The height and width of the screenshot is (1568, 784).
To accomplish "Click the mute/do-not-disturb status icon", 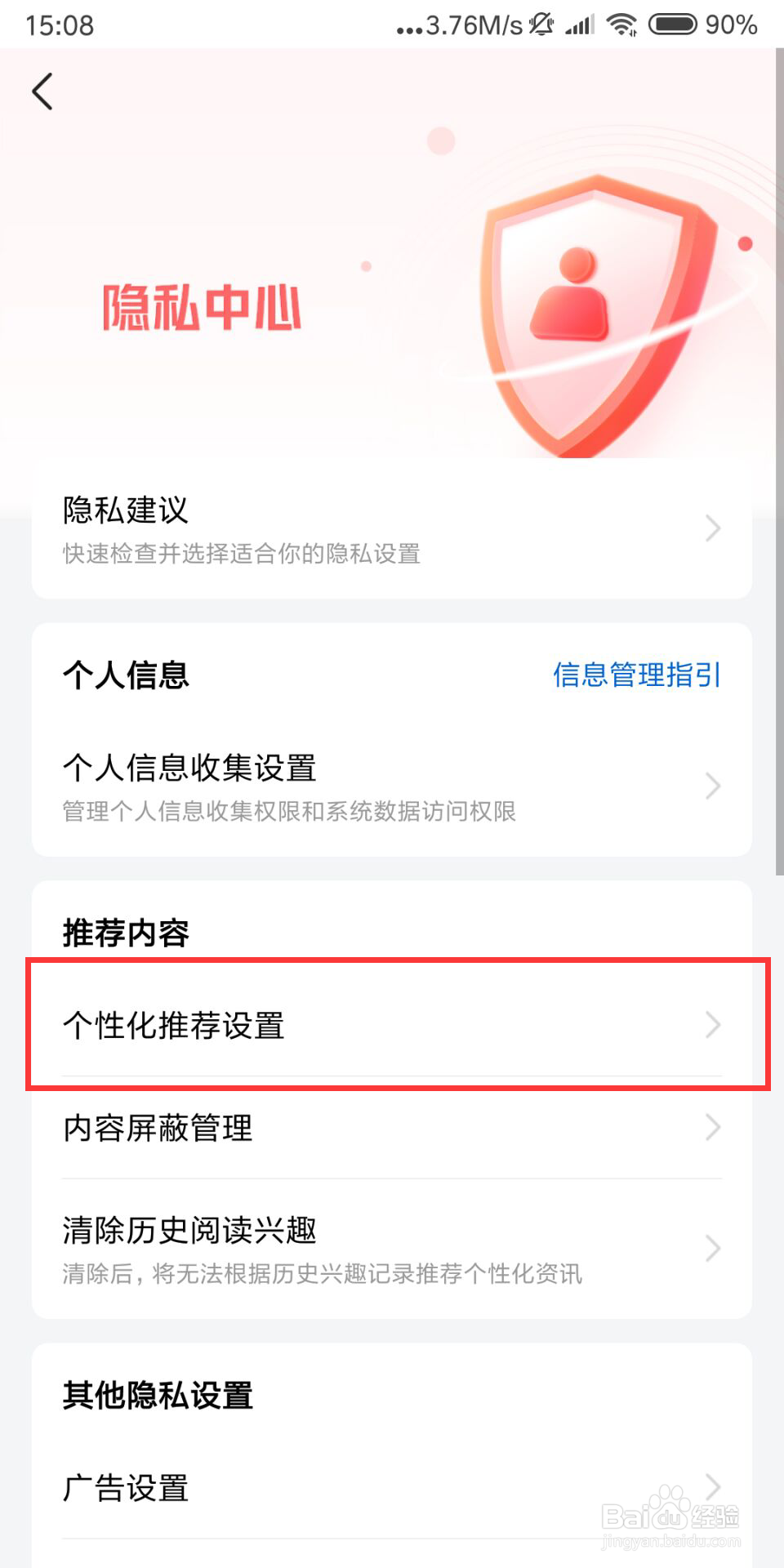I will pos(542,24).
